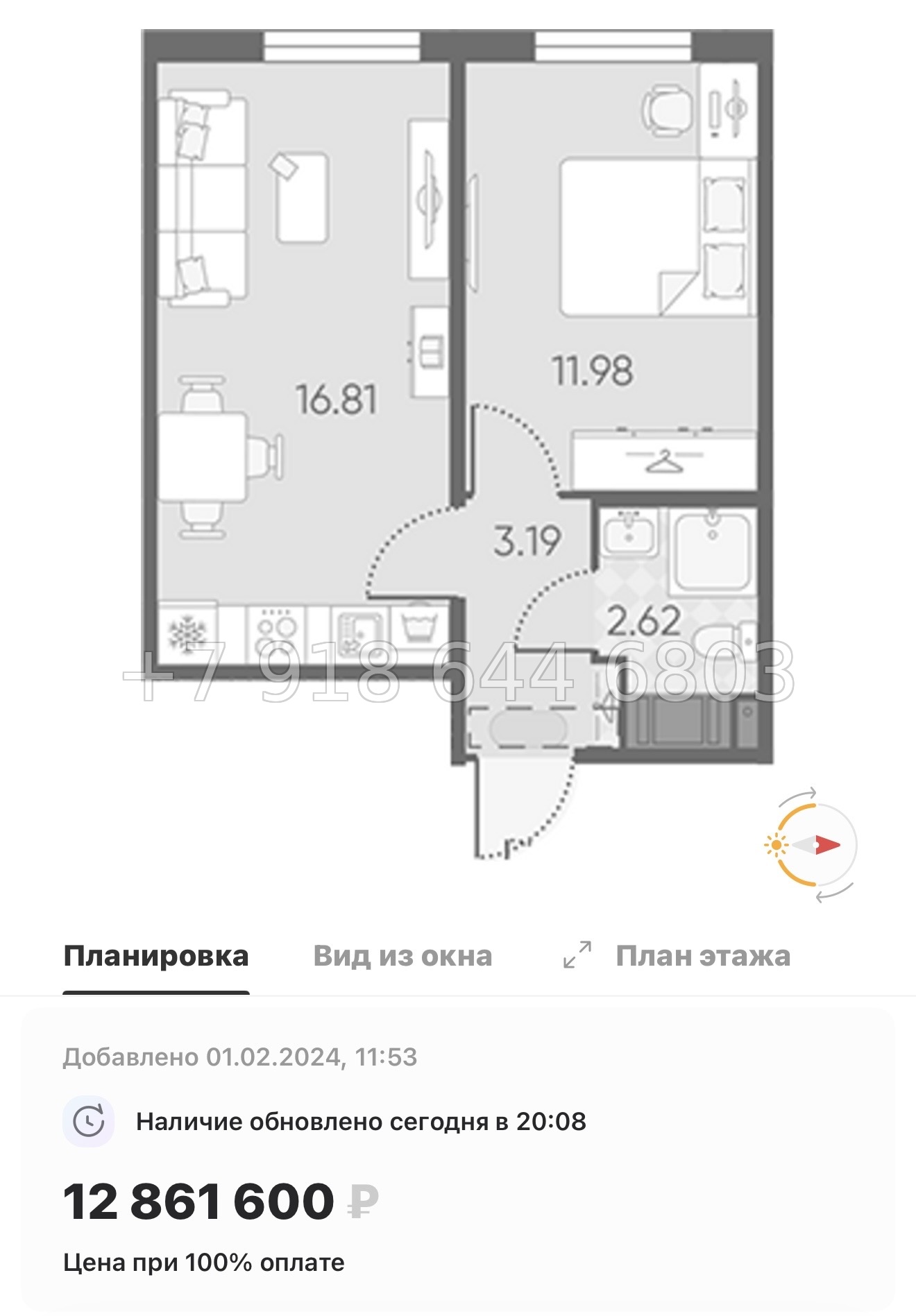
Task: Open the План этажа tab
Action: tap(702, 956)
